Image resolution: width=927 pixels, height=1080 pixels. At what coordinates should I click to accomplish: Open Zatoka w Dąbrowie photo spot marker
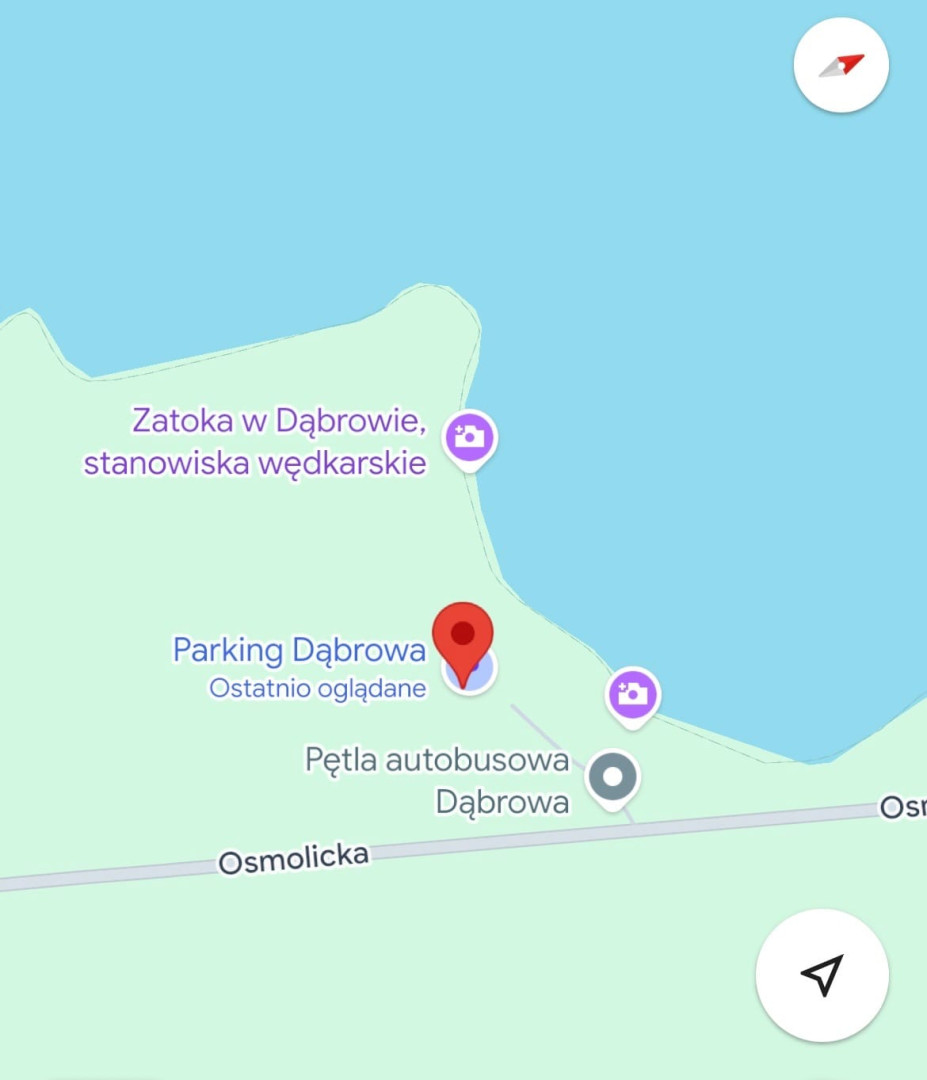click(470, 438)
